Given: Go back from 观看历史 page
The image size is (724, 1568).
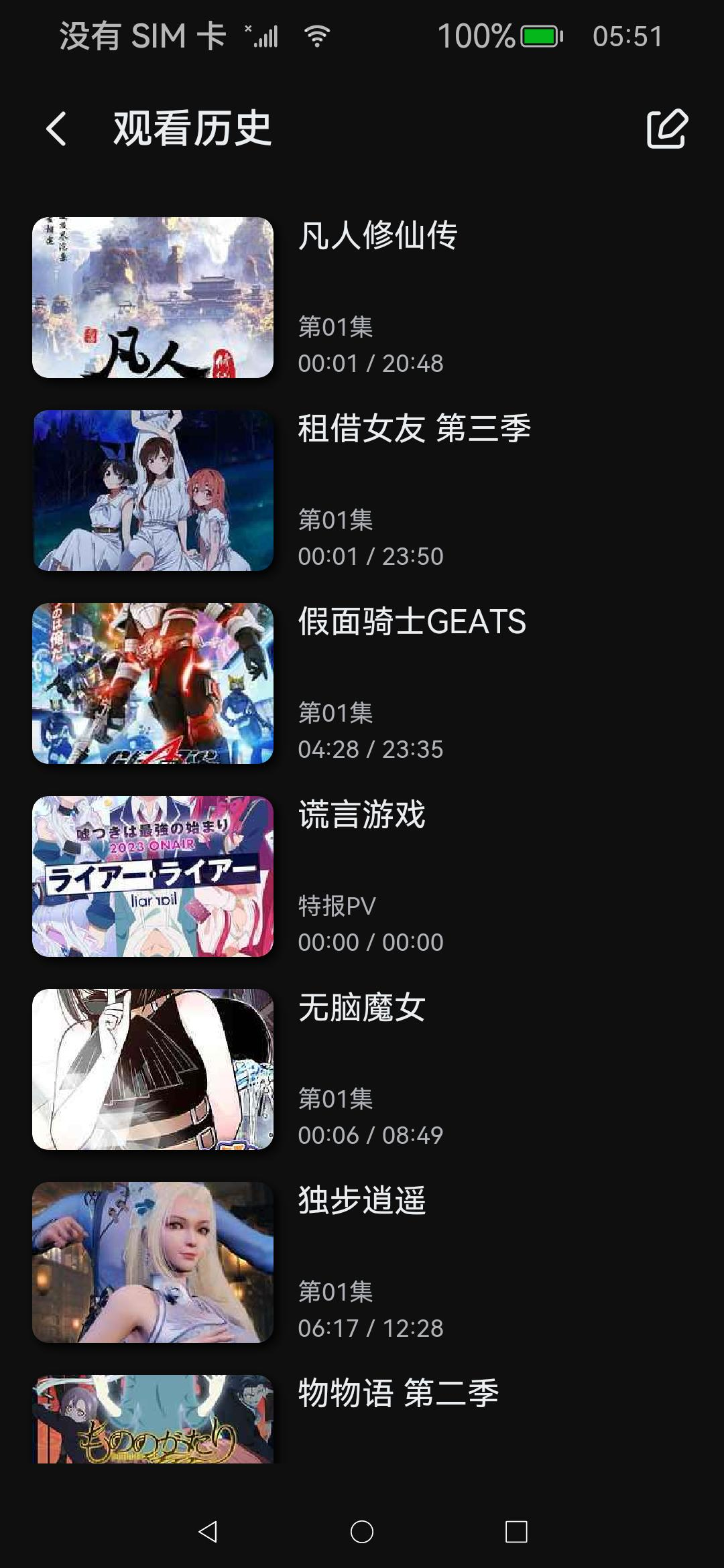Looking at the screenshot, I should click(56, 129).
